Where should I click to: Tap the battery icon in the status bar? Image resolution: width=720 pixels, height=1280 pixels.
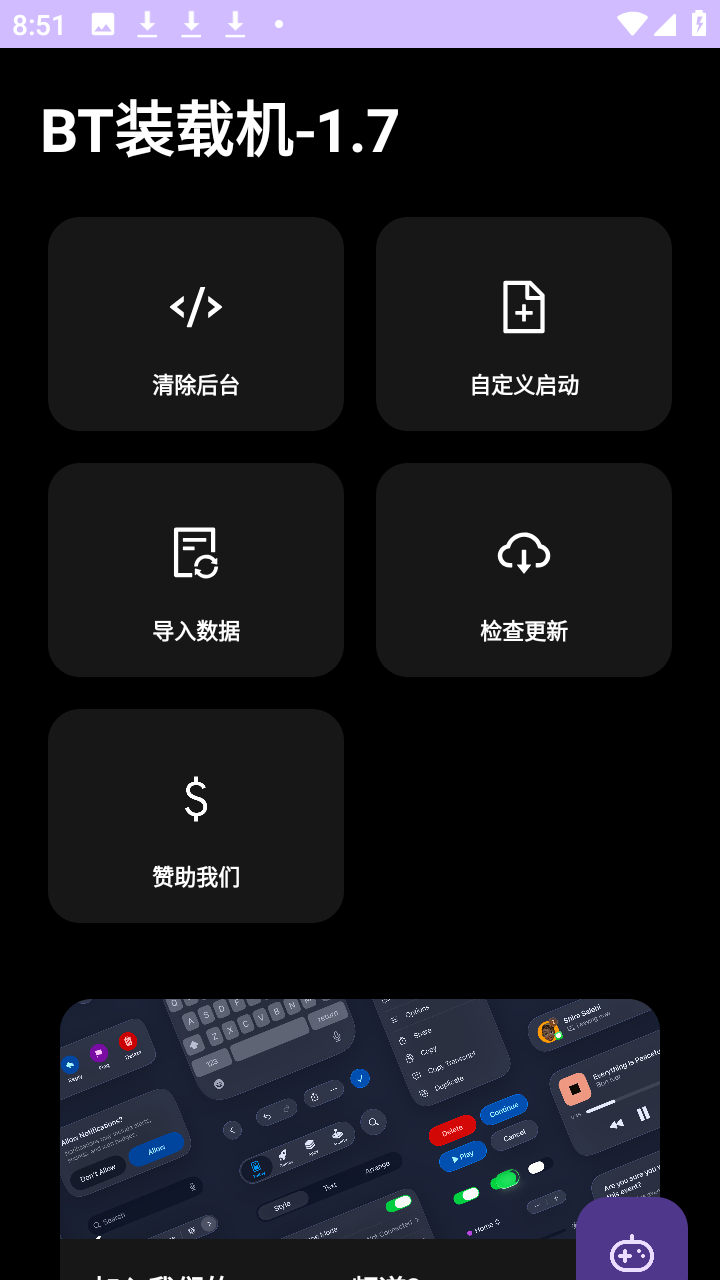coord(699,25)
